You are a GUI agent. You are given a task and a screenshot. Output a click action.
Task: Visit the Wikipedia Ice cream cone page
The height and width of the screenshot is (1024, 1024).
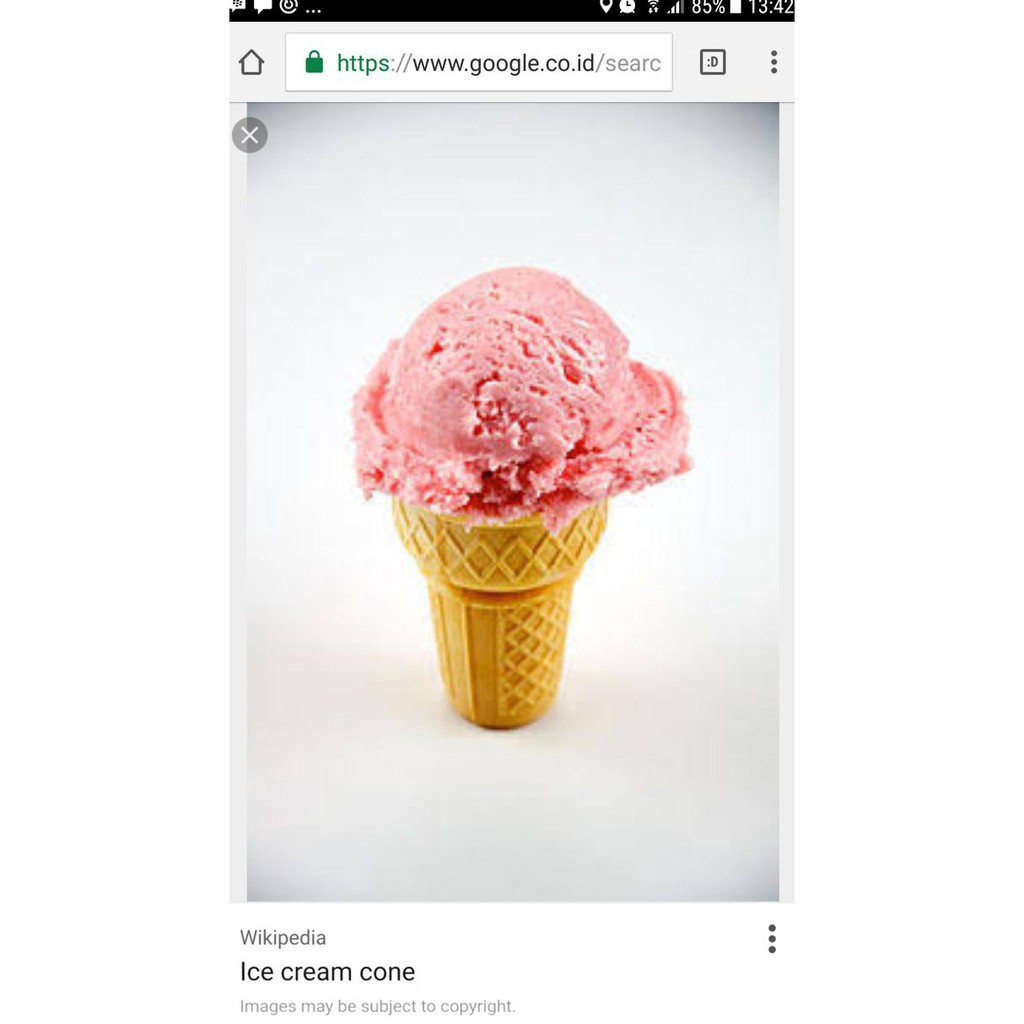pyautogui.click(x=327, y=971)
